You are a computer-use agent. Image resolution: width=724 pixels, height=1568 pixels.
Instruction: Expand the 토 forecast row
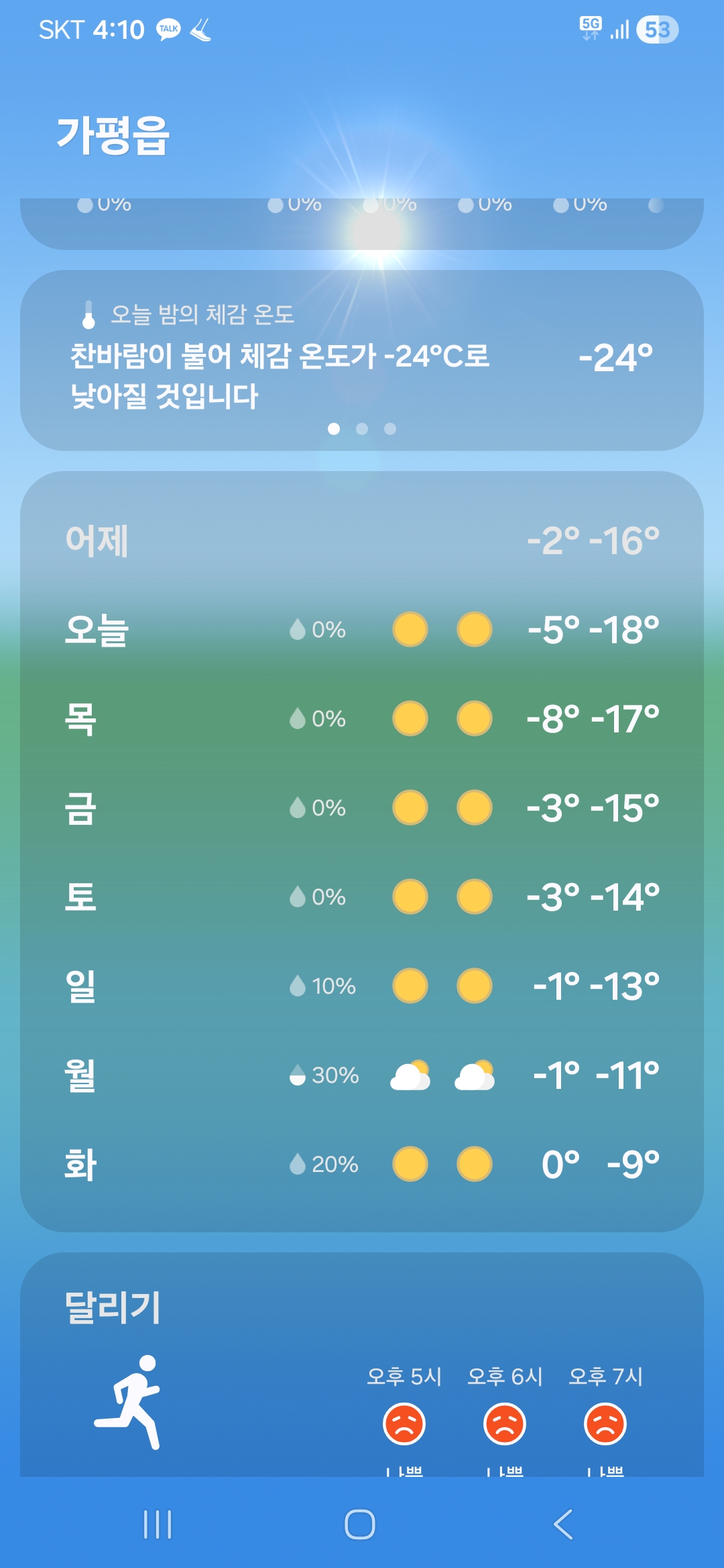point(362,897)
